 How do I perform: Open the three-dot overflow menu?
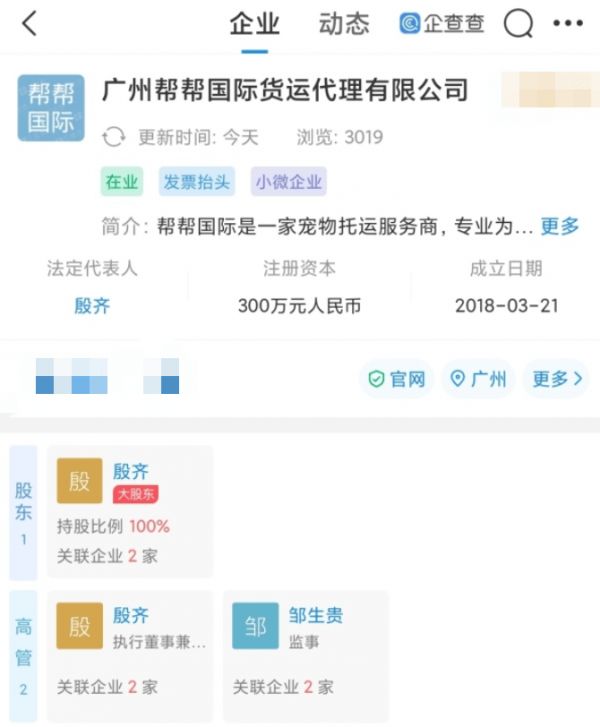pos(567,24)
